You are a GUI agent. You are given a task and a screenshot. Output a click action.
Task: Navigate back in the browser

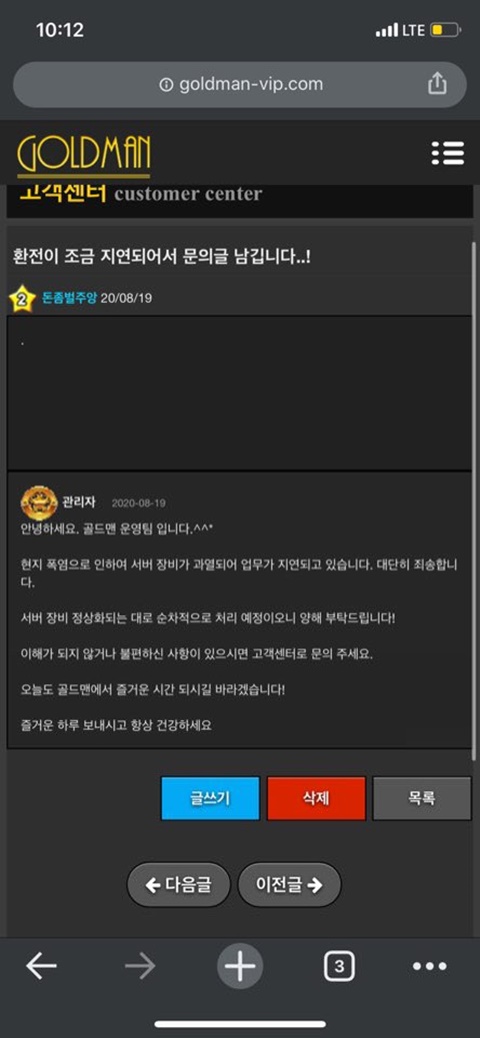(41, 967)
